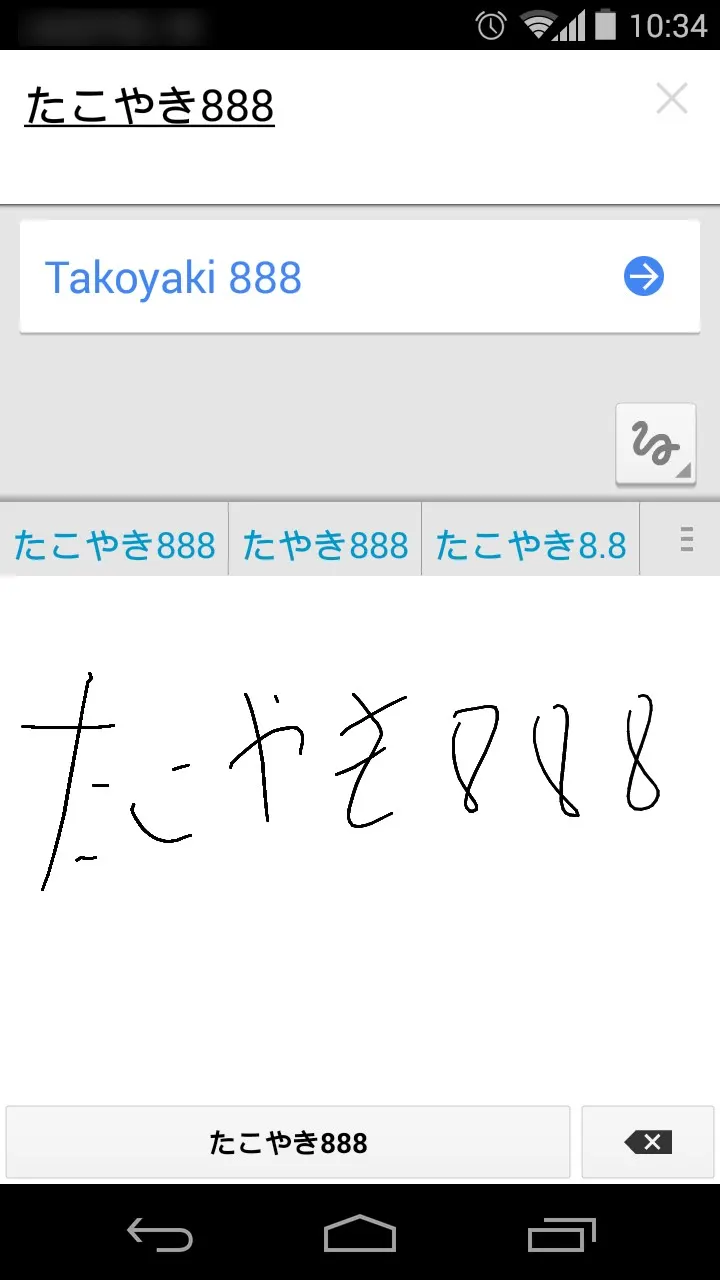Image resolution: width=720 pixels, height=1280 pixels.
Task: Select the suggestion たやき888
Action: point(325,545)
